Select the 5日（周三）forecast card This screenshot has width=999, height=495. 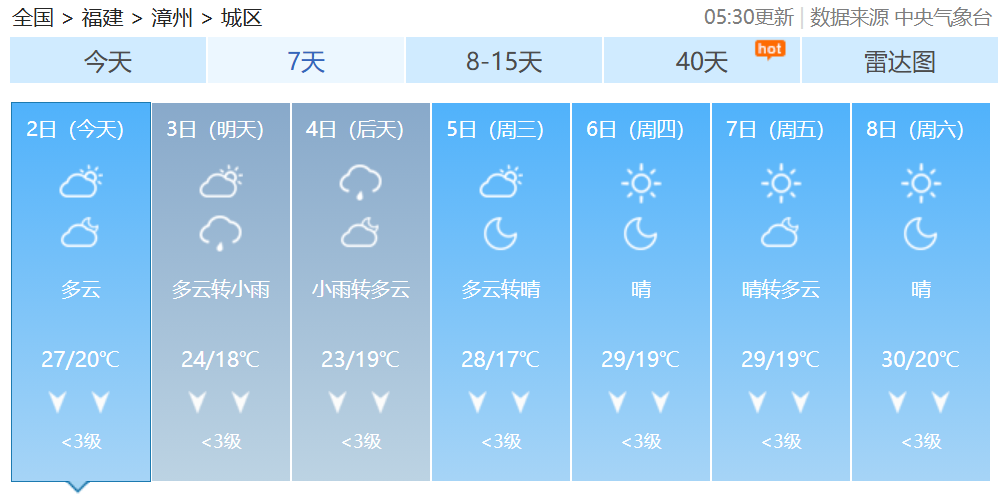tap(500, 290)
